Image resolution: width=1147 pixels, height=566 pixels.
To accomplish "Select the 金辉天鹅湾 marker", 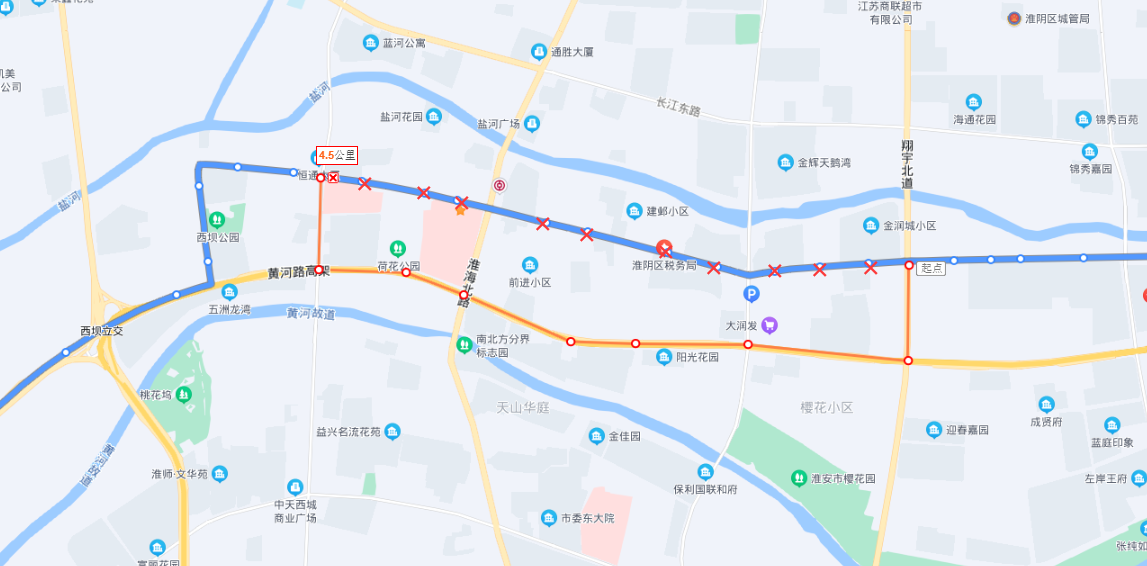I will coord(786,162).
